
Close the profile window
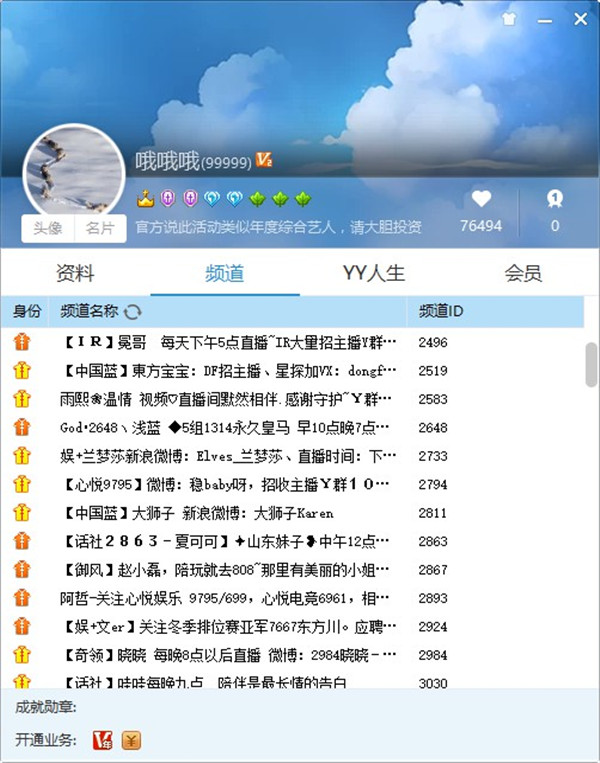click(x=578, y=18)
